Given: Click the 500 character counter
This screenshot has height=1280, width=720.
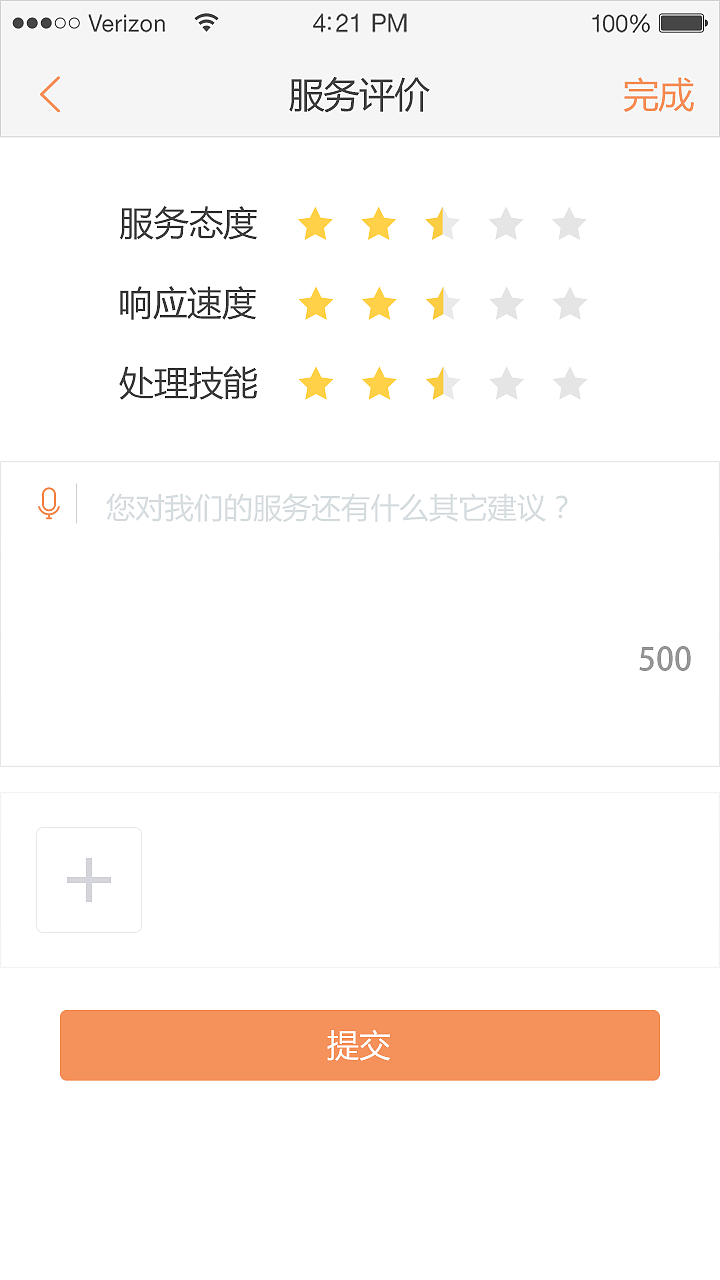Looking at the screenshot, I should (665, 658).
